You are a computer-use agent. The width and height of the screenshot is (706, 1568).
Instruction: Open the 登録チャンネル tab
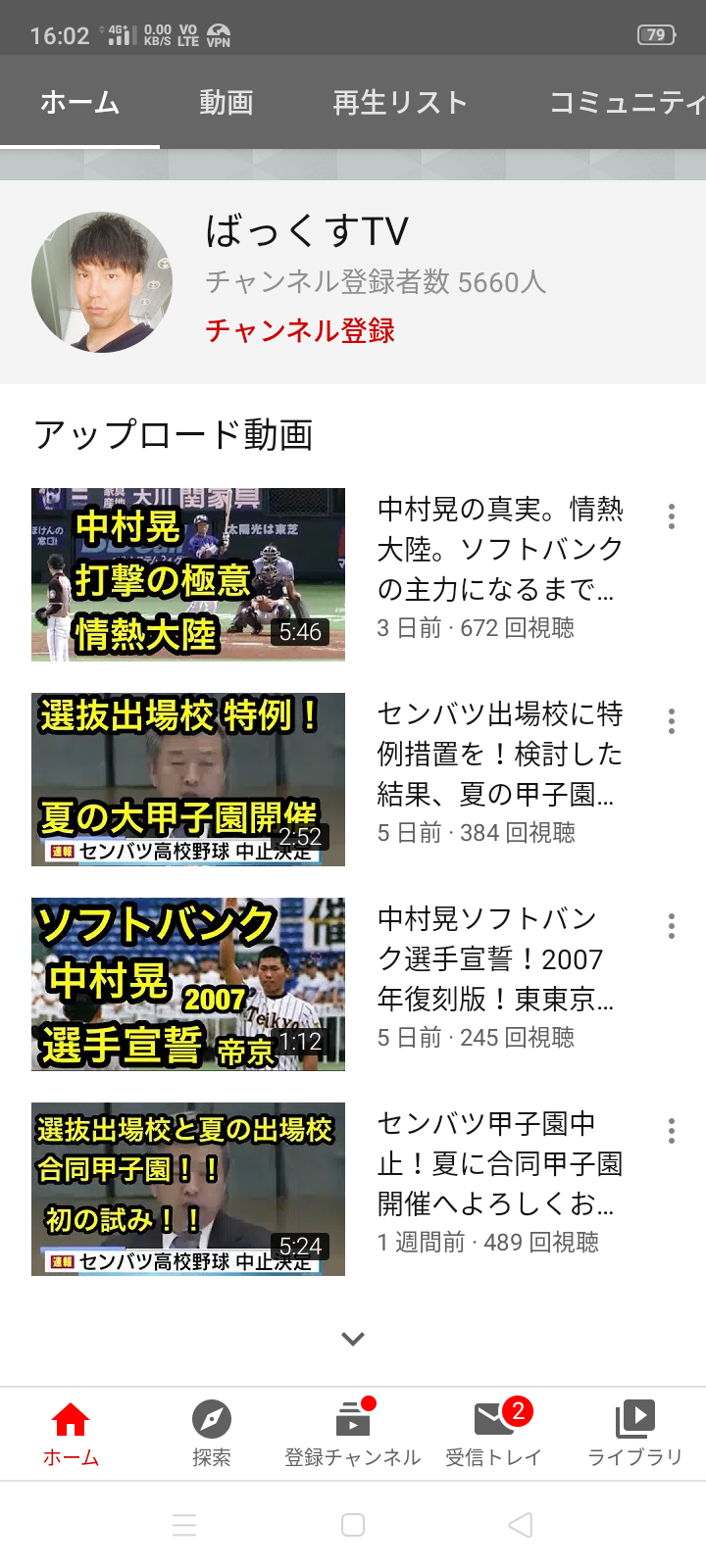(x=353, y=1433)
